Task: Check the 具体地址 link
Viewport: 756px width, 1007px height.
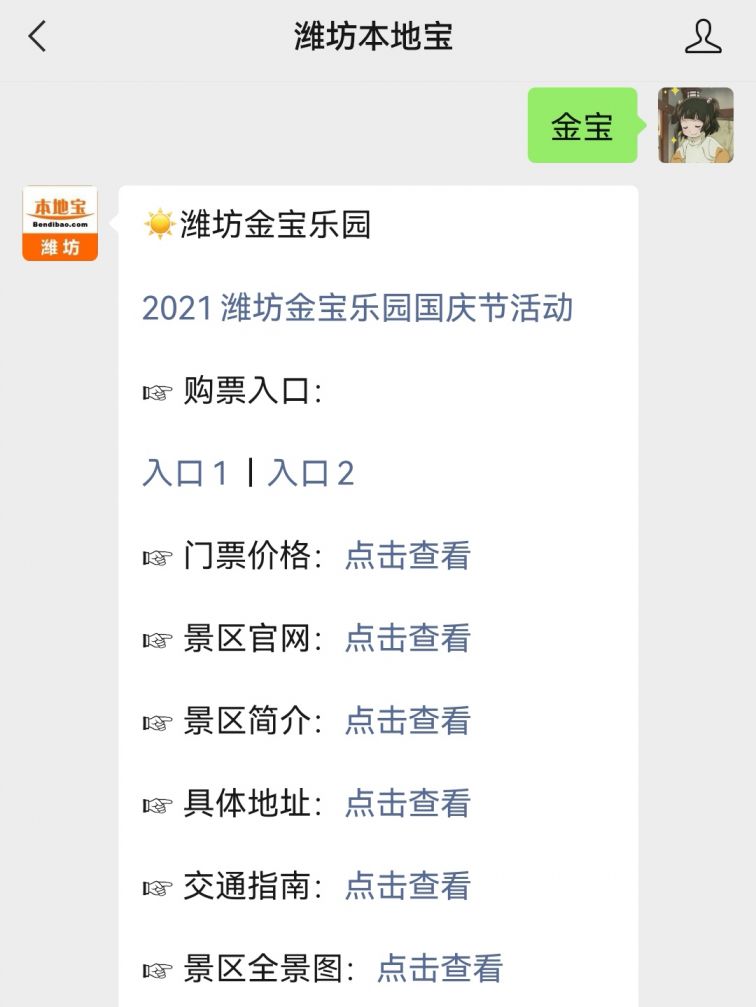Action: tap(407, 803)
